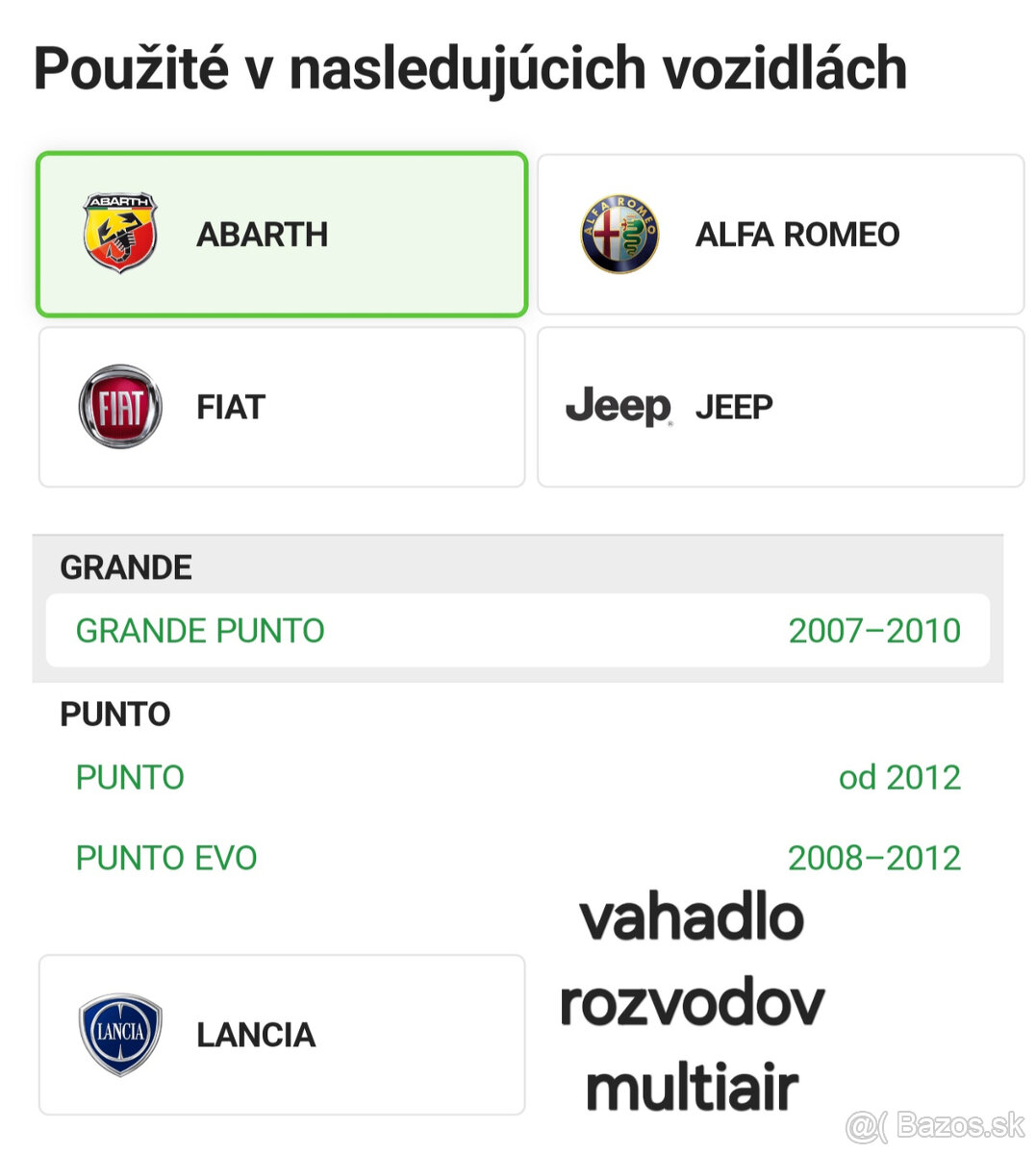Select the JEEP brand card

click(779, 406)
